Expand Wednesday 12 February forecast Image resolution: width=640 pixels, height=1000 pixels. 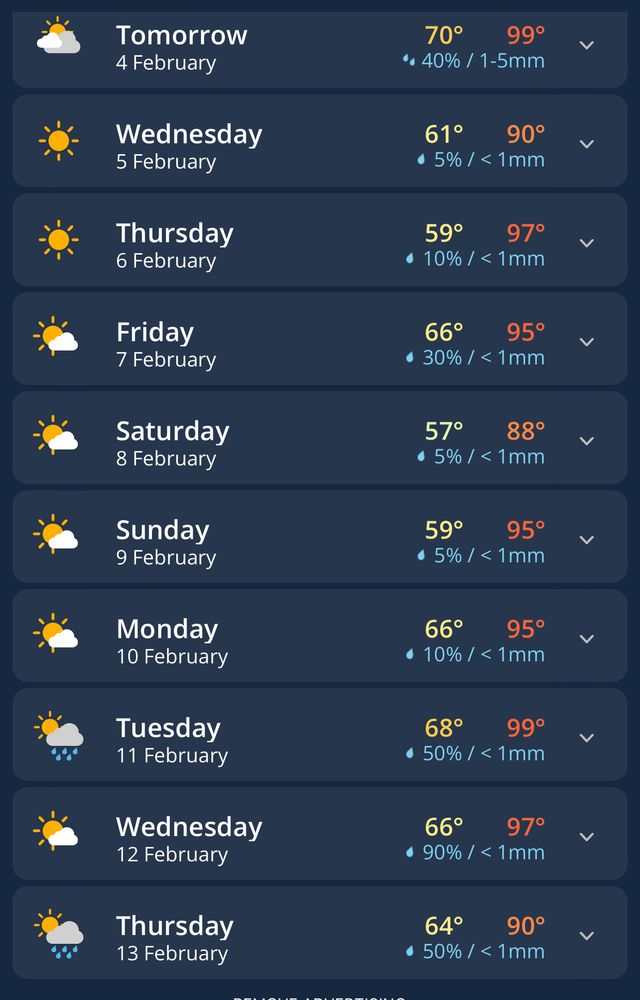(586, 837)
